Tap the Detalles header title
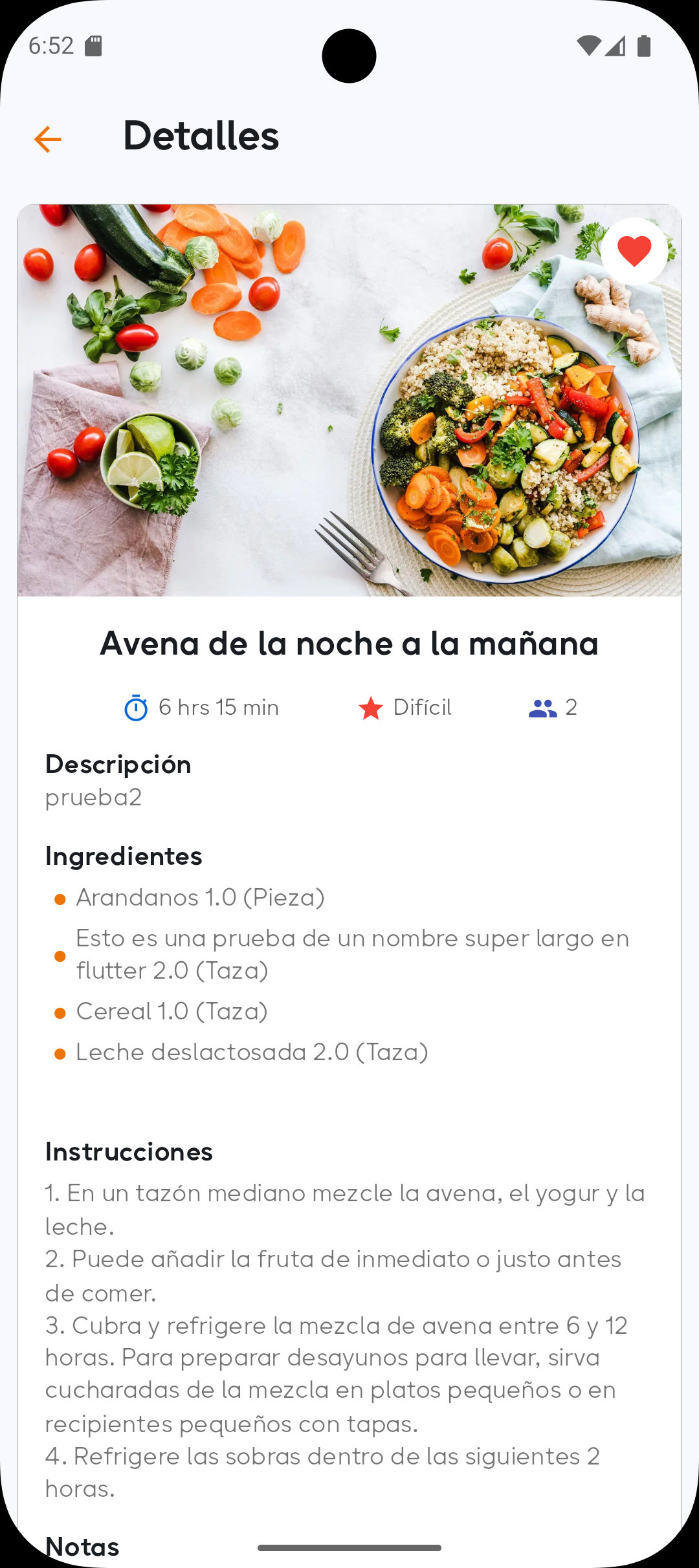The width and height of the screenshot is (699, 1568). coord(201,135)
